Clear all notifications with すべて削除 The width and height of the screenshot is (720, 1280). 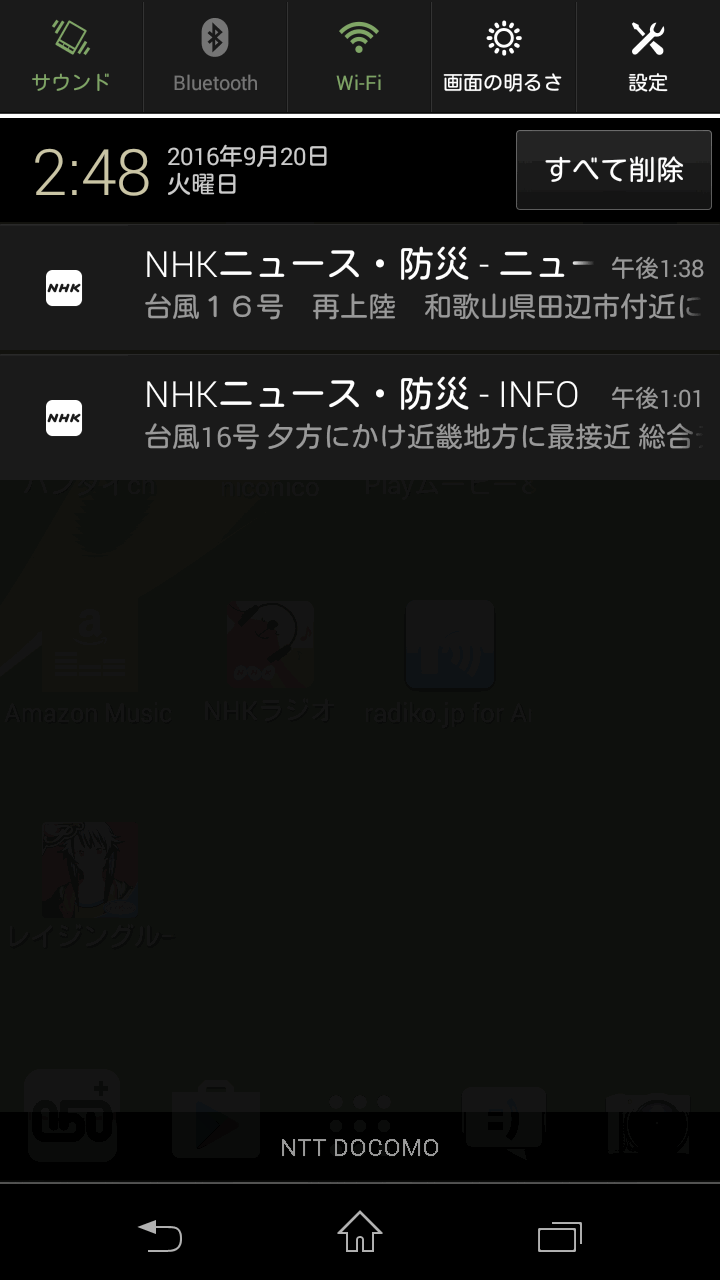click(x=613, y=170)
